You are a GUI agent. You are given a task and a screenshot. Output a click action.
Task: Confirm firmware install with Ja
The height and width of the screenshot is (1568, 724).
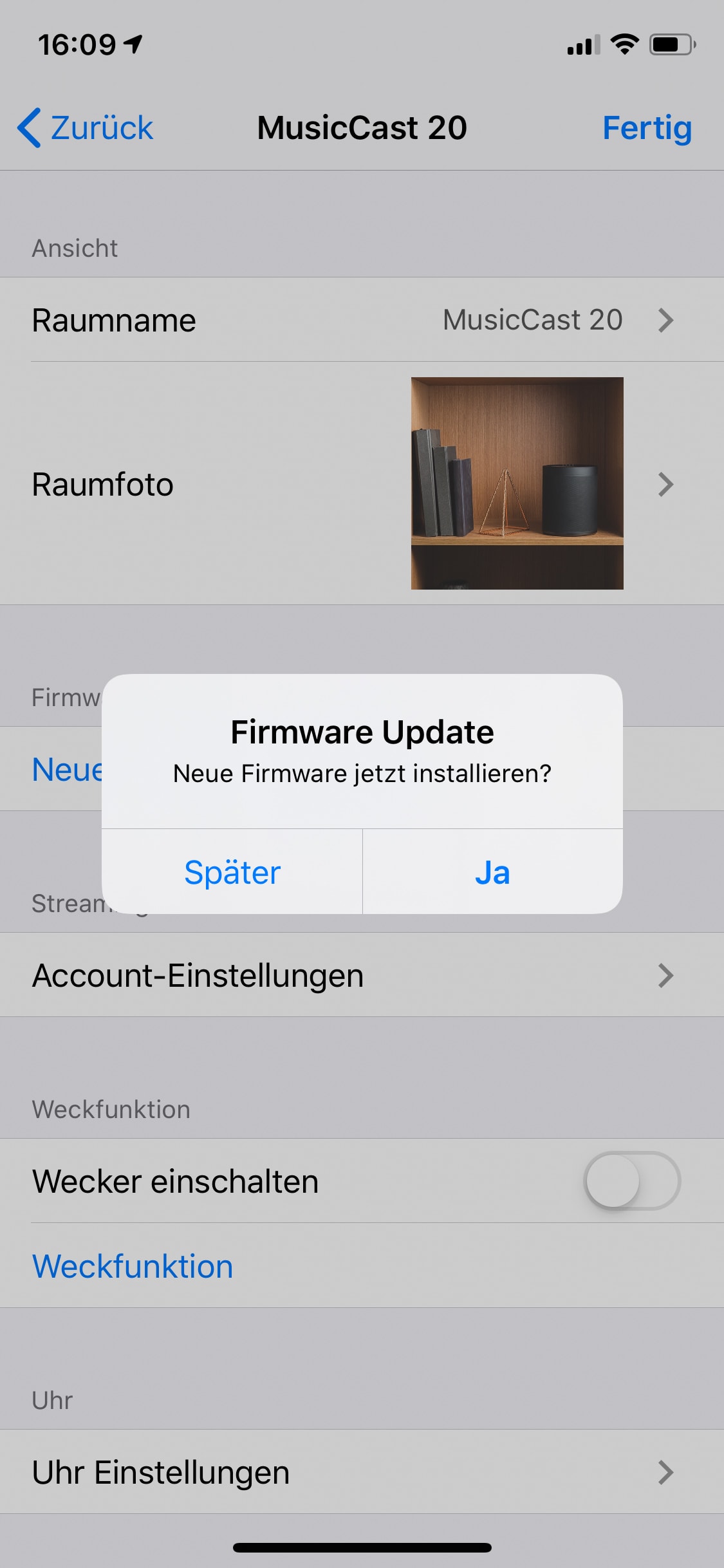pyautogui.click(x=492, y=872)
